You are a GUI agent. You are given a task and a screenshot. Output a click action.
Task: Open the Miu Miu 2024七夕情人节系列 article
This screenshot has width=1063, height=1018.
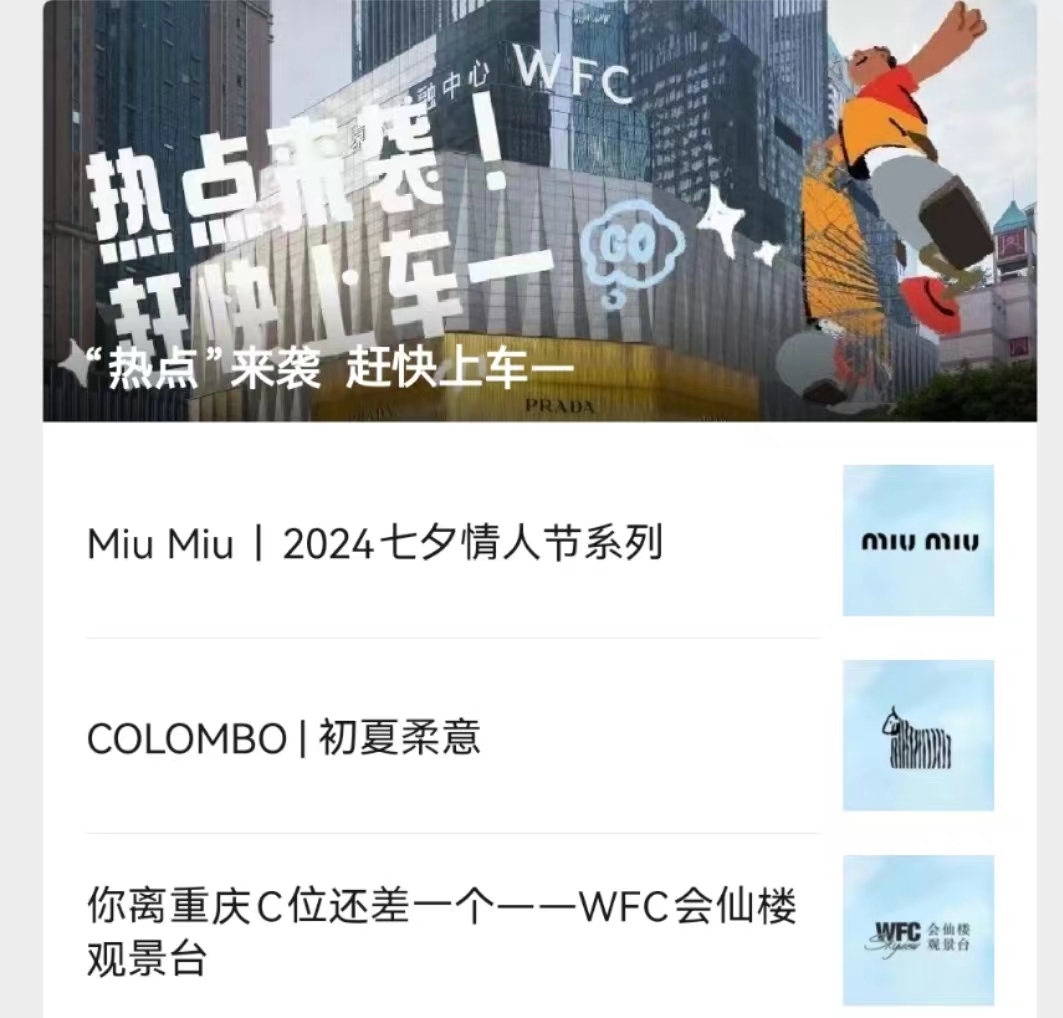click(375, 545)
